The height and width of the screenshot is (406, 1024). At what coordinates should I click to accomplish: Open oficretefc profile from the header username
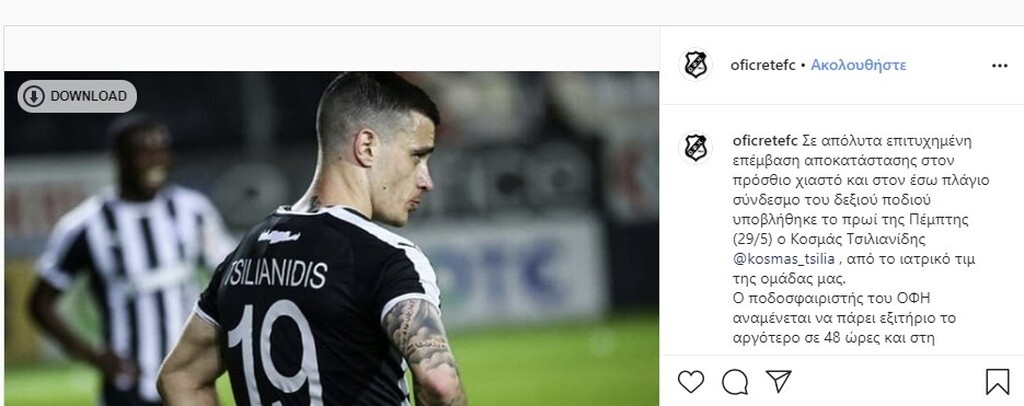(x=763, y=65)
